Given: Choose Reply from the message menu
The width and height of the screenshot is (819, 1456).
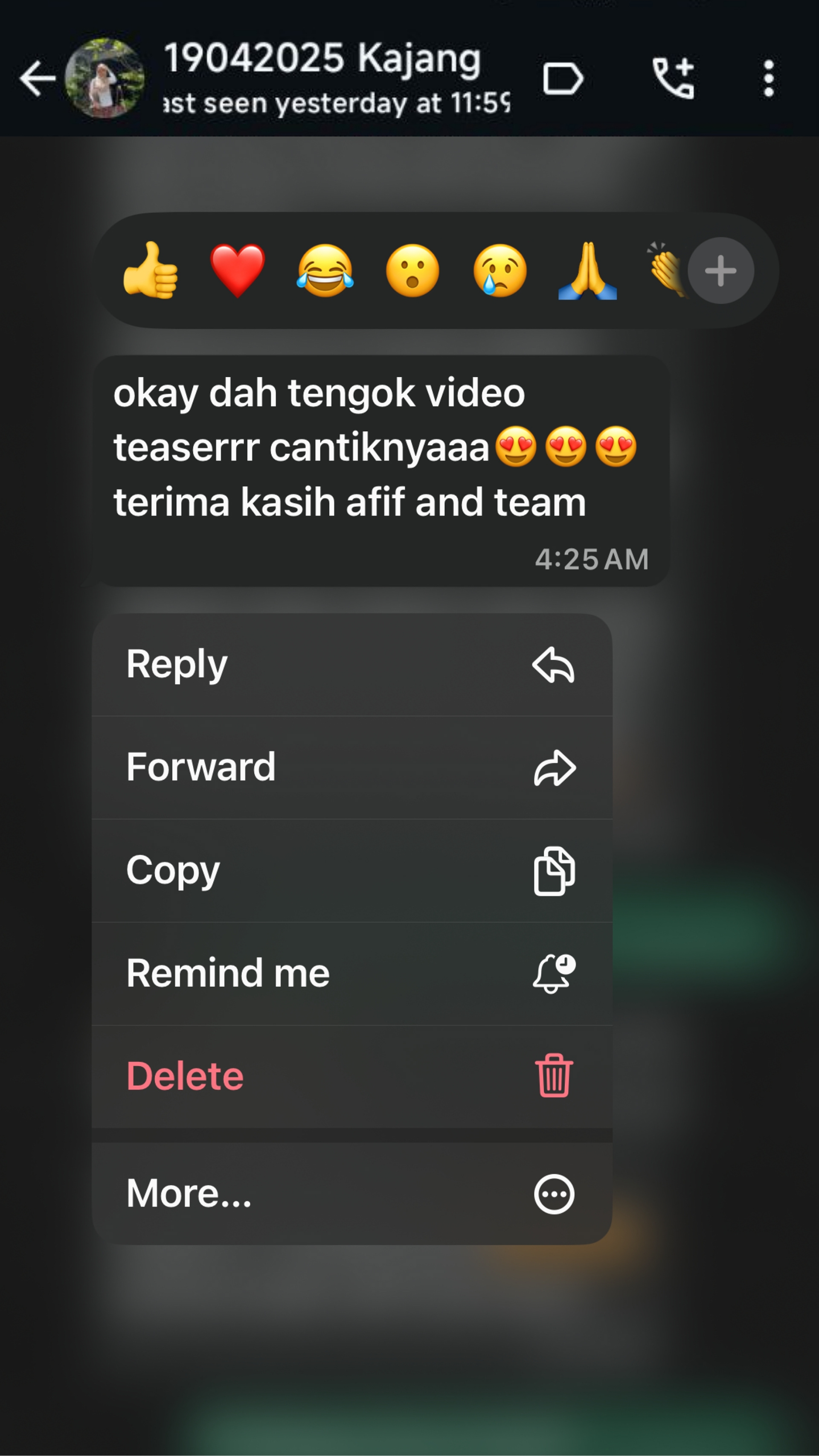Looking at the screenshot, I should pyautogui.click(x=351, y=665).
